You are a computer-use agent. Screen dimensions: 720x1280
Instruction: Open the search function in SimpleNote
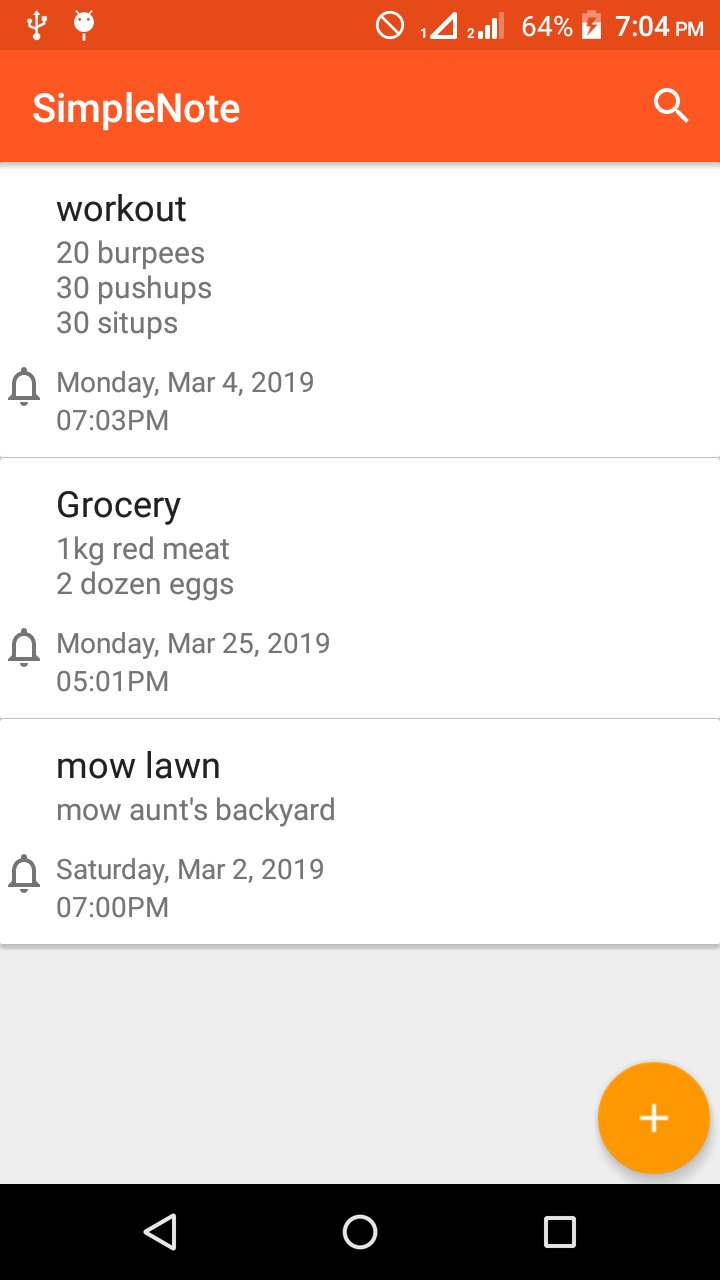pyautogui.click(x=670, y=104)
